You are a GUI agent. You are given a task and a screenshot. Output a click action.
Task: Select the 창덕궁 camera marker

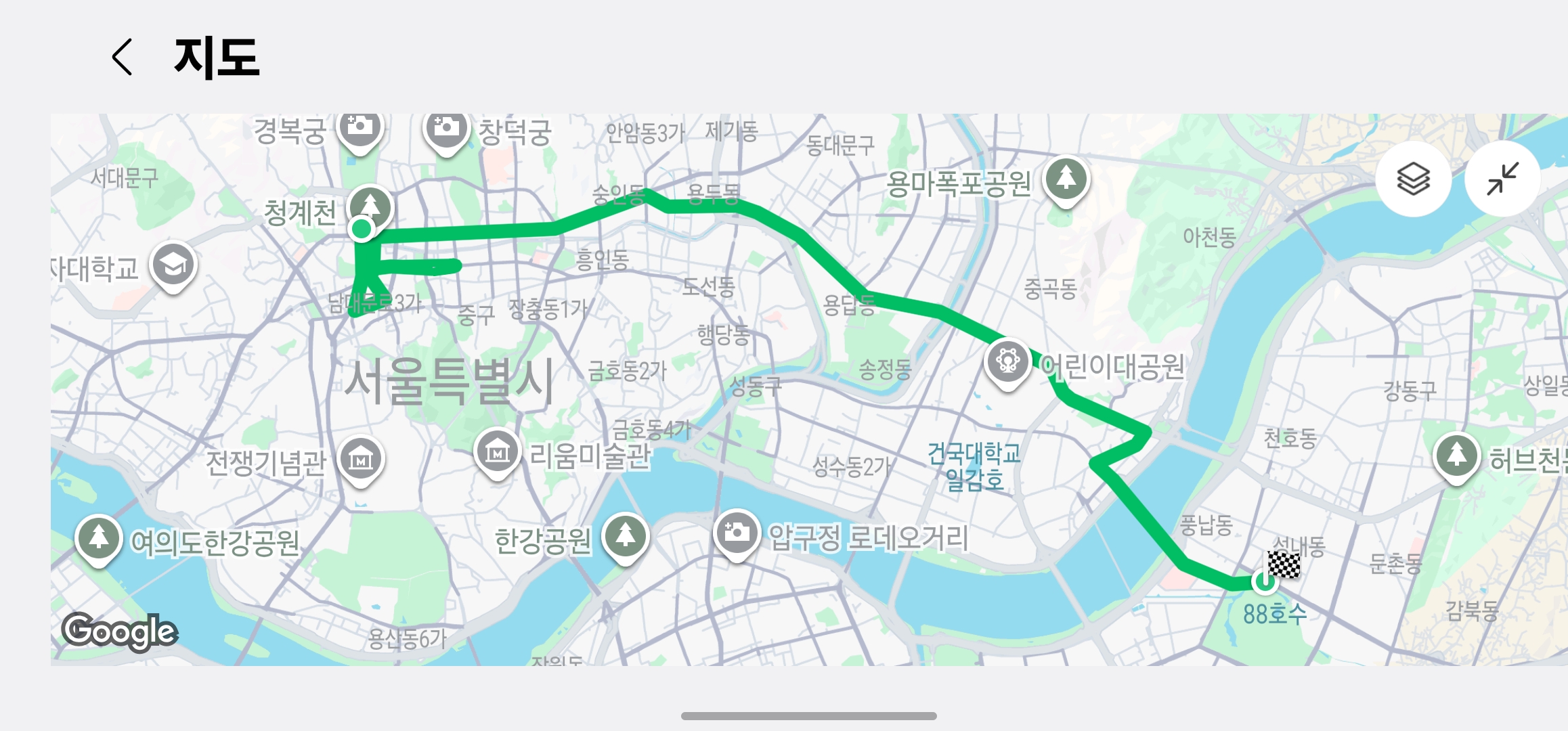point(446,130)
